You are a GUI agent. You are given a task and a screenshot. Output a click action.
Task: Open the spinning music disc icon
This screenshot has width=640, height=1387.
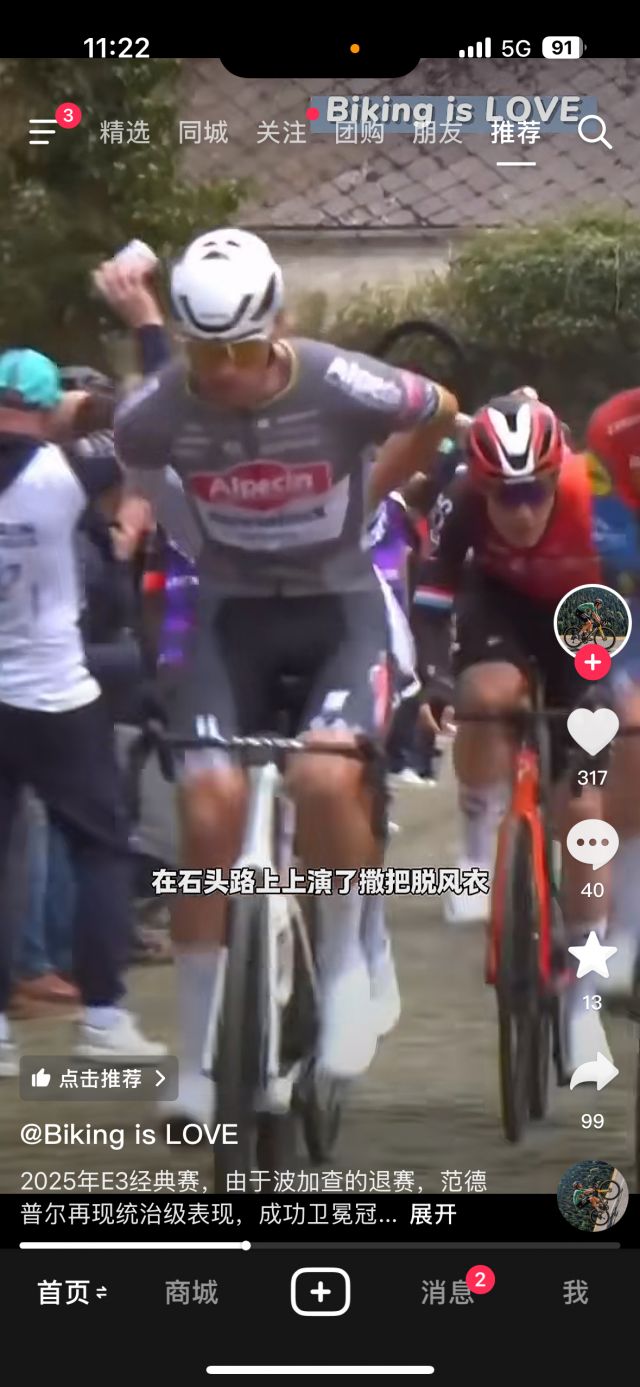click(592, 1196)
